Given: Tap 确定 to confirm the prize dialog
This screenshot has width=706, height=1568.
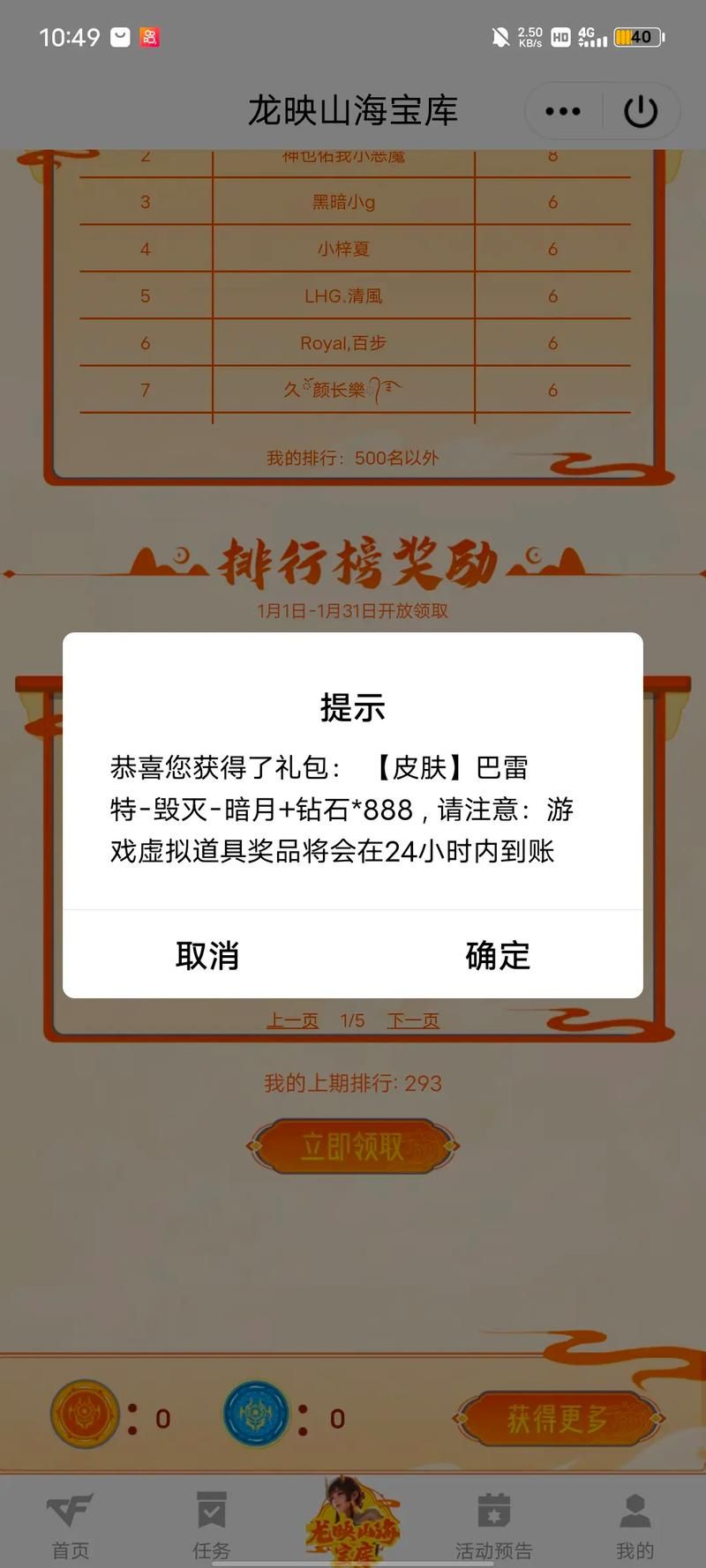Looking at the screenshot, I should (497, 956).
